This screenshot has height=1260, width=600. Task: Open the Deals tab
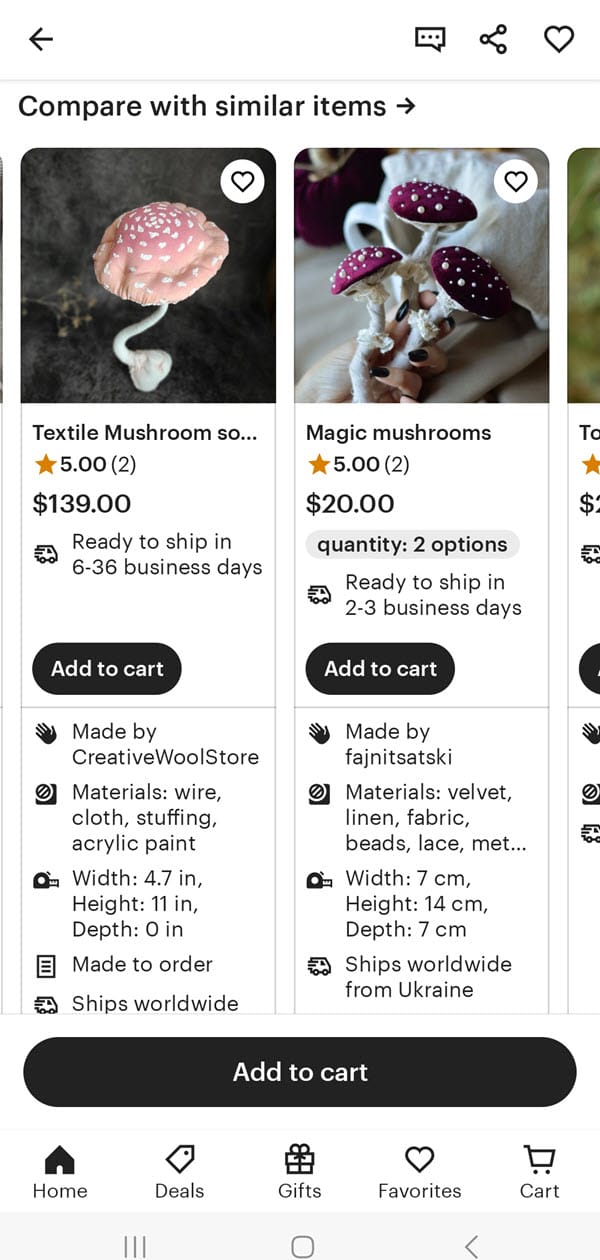coord(180,1172)
